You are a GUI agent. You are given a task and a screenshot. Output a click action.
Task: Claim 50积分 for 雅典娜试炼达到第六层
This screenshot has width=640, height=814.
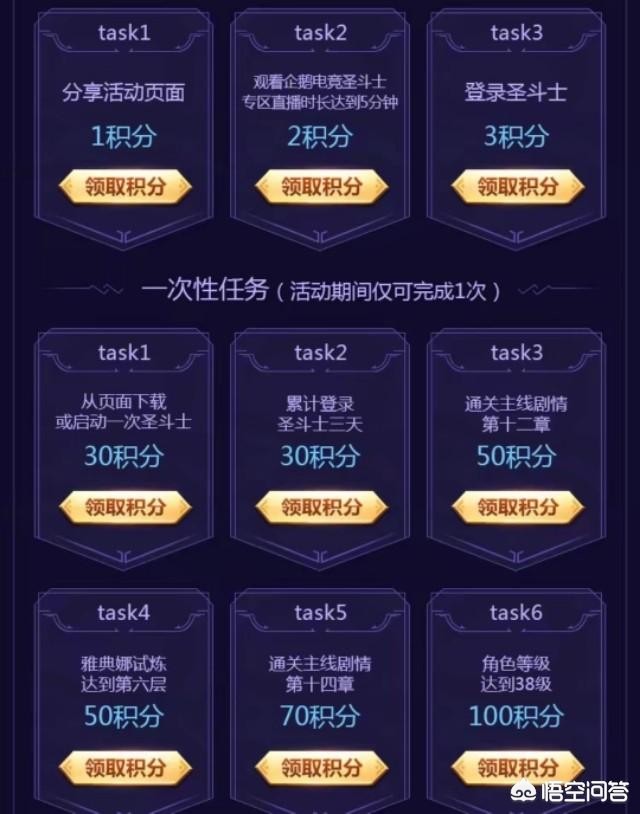pyautogui.click(x=125, y=768)
